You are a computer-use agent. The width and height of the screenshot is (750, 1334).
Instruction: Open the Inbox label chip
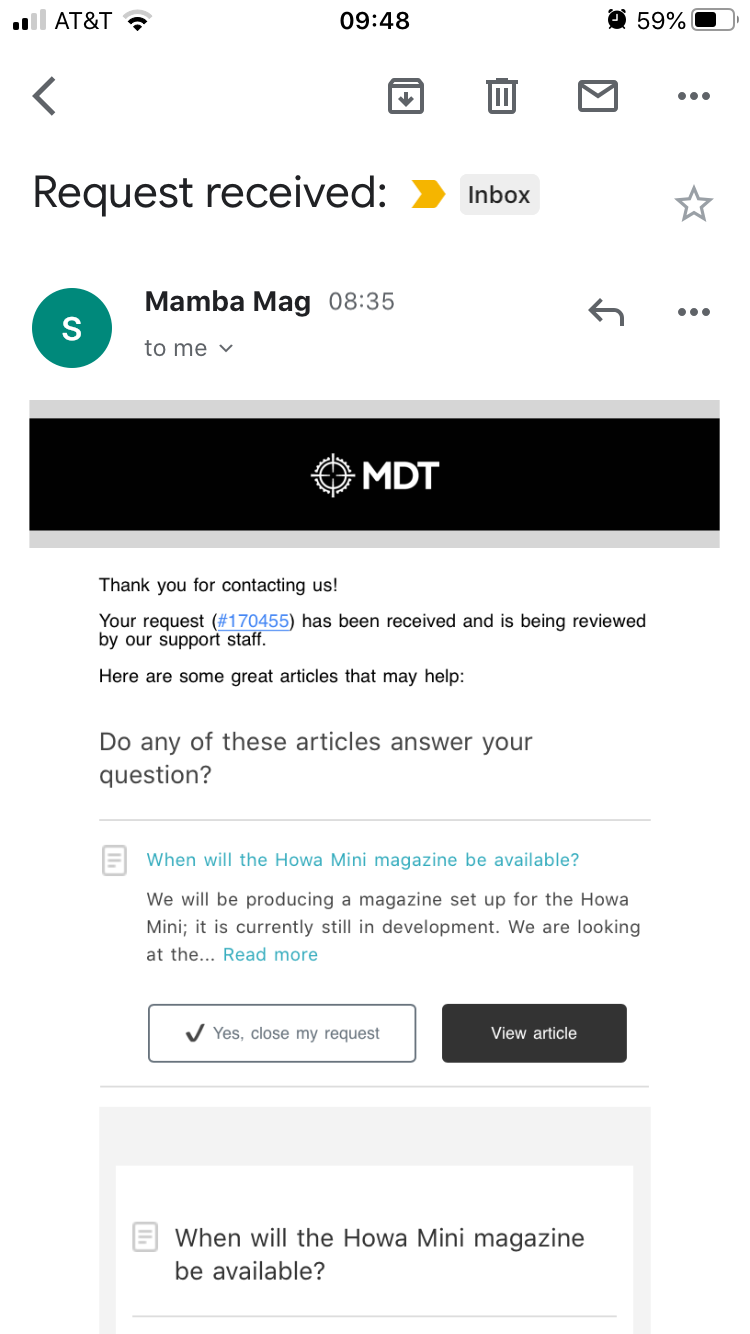[499, 195]
